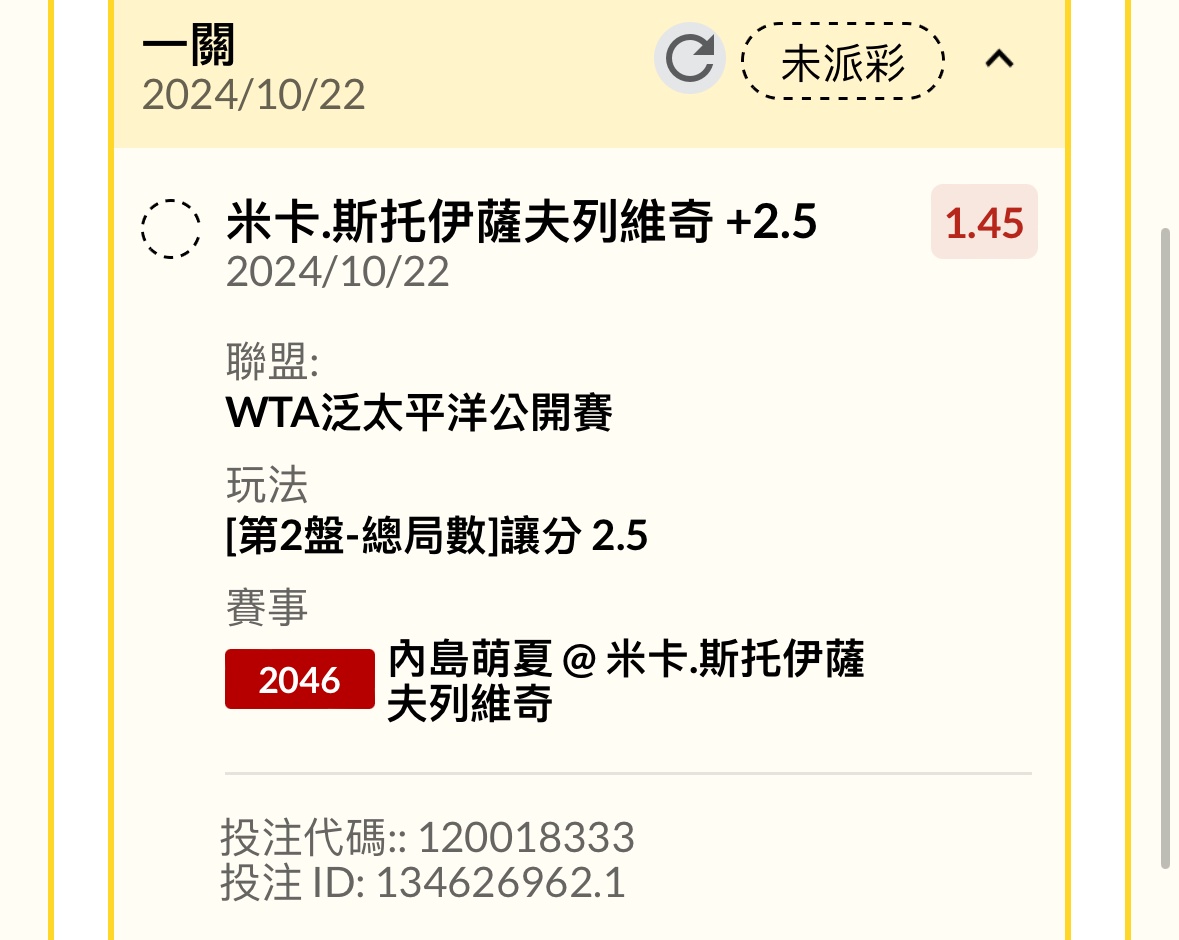This screenshot has width=1179, height=940.
Task: Refresh the bet slip status
Action: pos(689,59)
